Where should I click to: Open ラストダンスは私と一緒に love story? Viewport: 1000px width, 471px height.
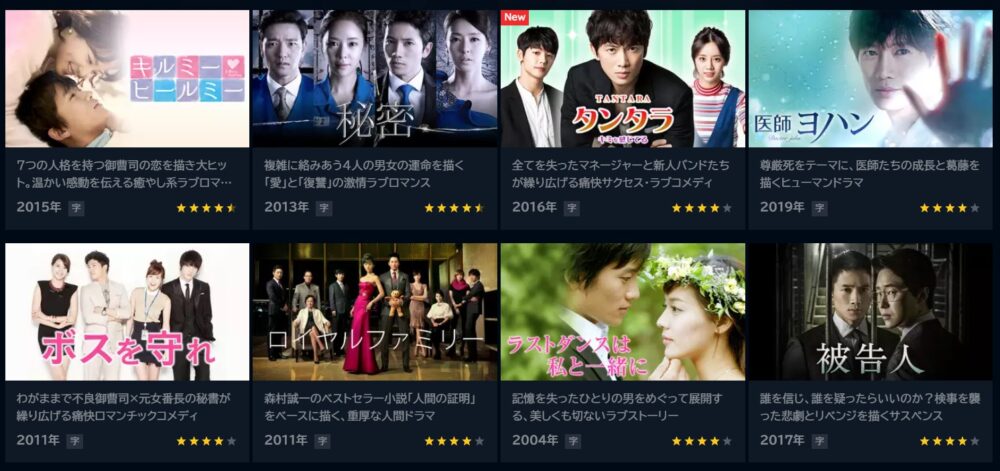coord(622,311)
